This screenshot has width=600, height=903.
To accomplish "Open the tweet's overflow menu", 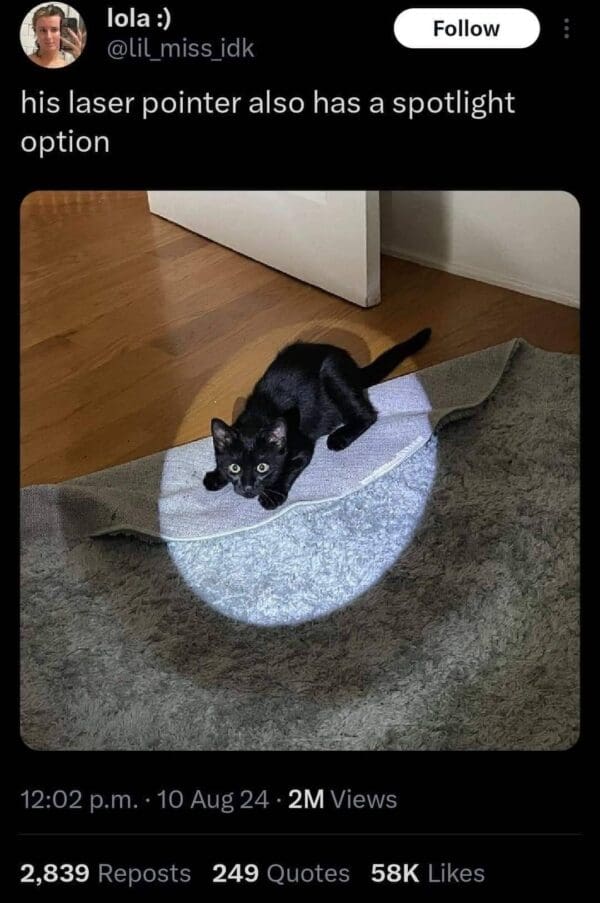I will click(x=569, y=30).
